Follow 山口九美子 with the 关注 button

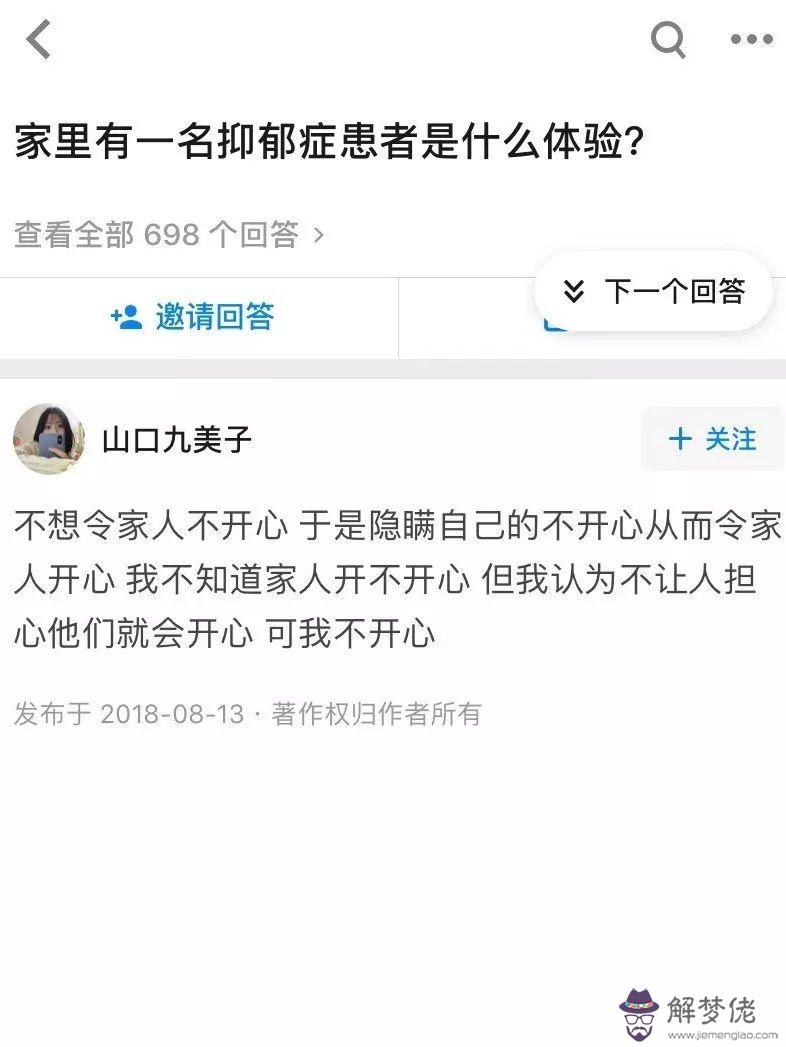[x=713, y=438]
